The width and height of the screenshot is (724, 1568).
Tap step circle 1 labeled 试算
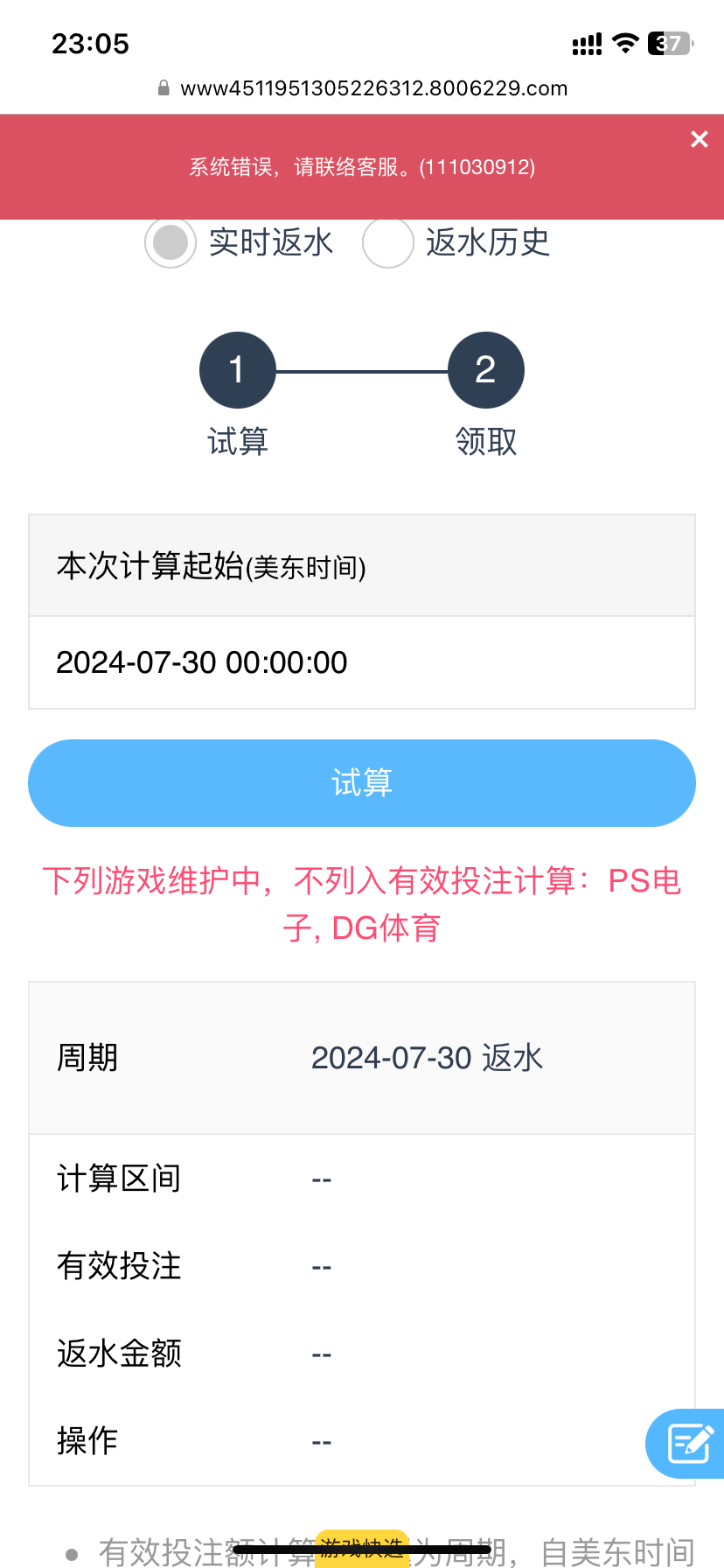(x=237, y=369)
